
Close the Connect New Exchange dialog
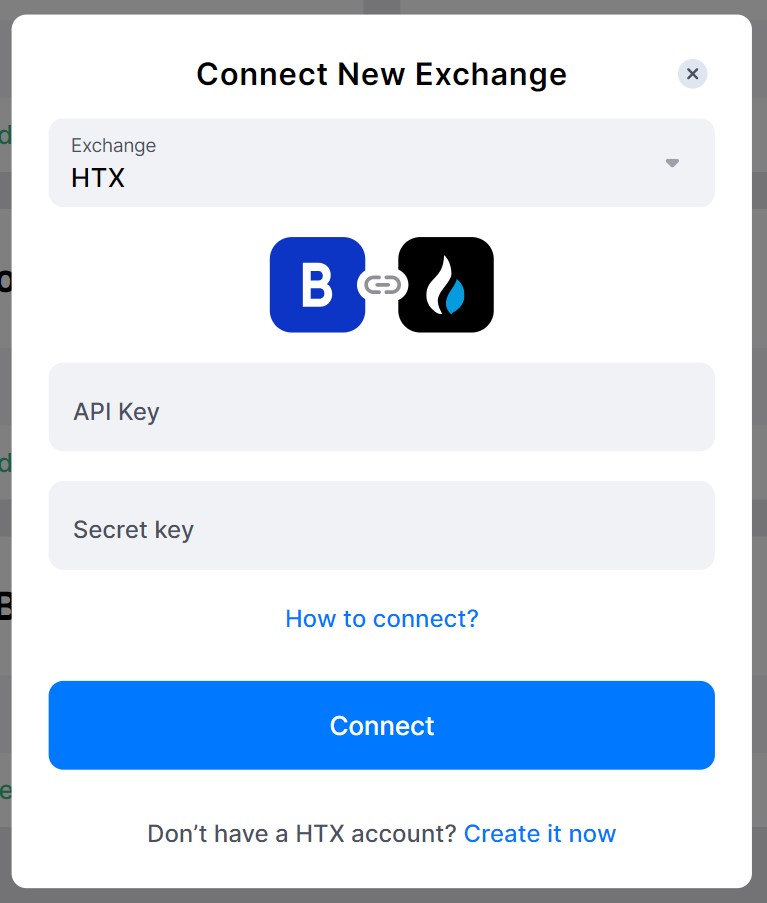point(692,74)
